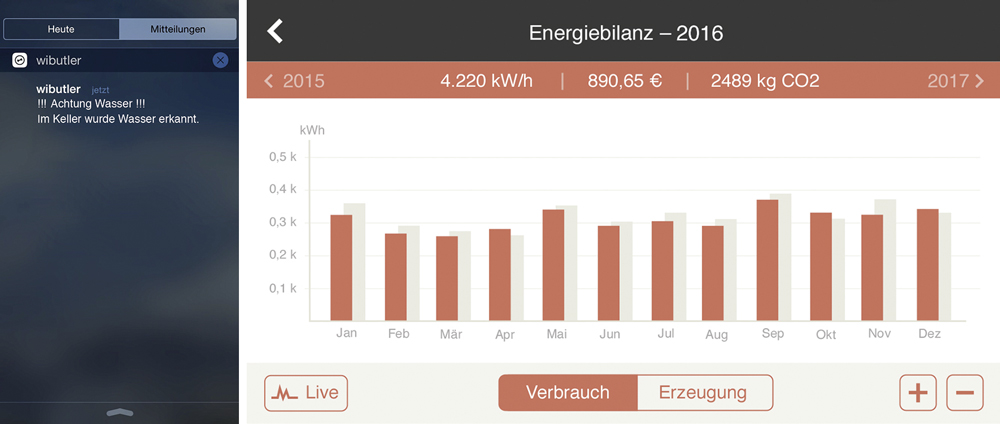Zoom in with the plus button

917,393
